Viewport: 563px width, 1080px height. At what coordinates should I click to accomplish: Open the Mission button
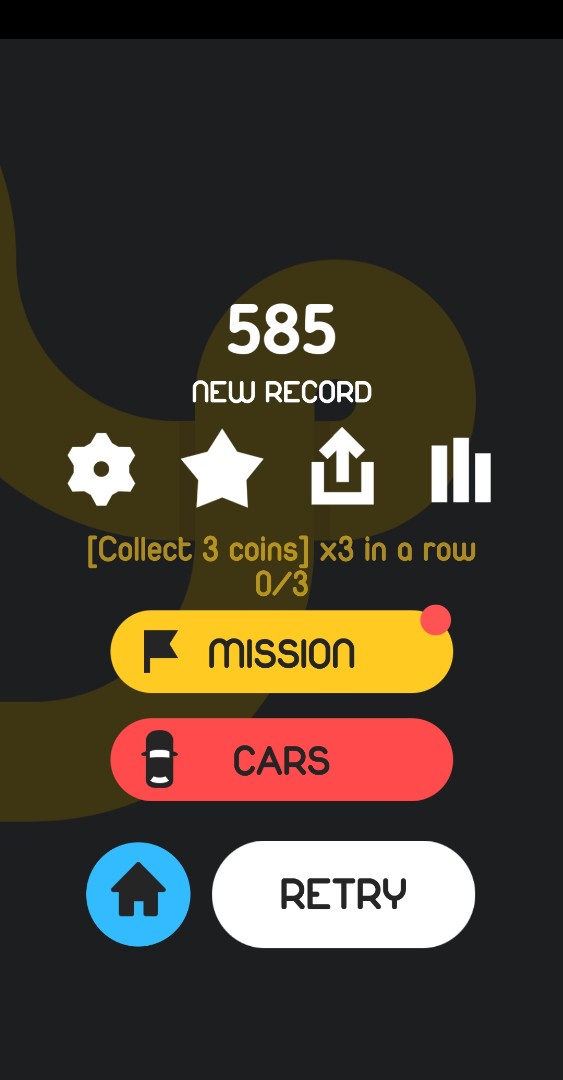coord(281,651)
